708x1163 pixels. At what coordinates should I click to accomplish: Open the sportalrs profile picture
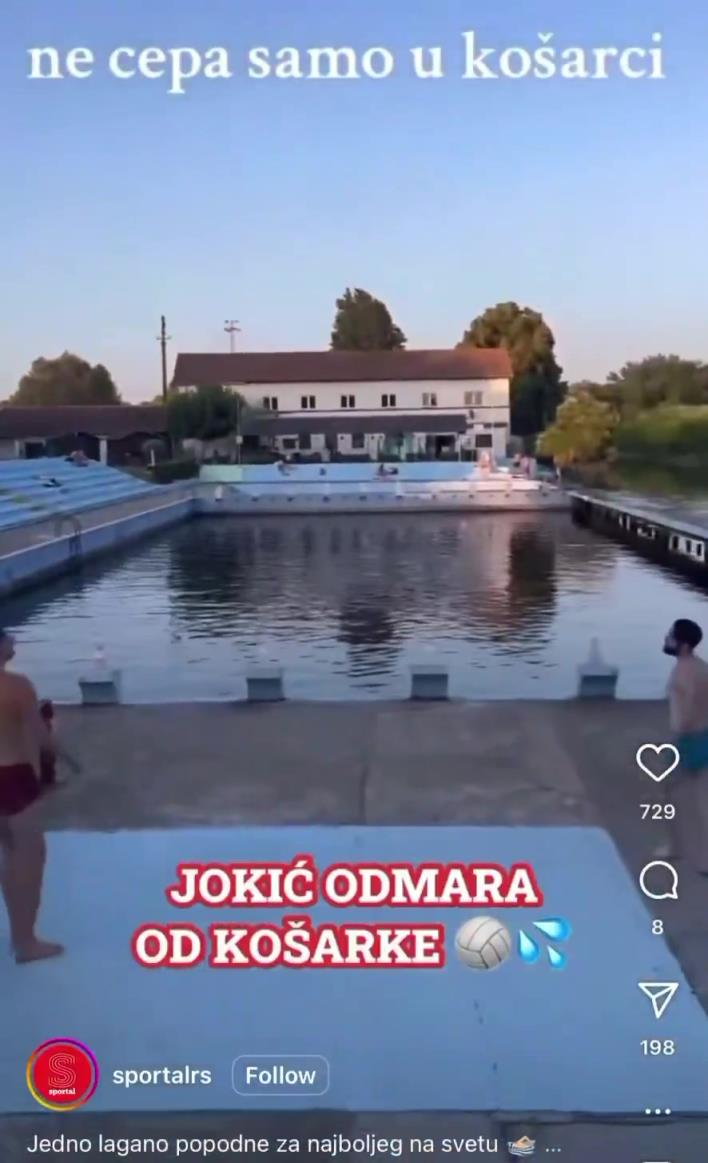[x=62, y=1075]
